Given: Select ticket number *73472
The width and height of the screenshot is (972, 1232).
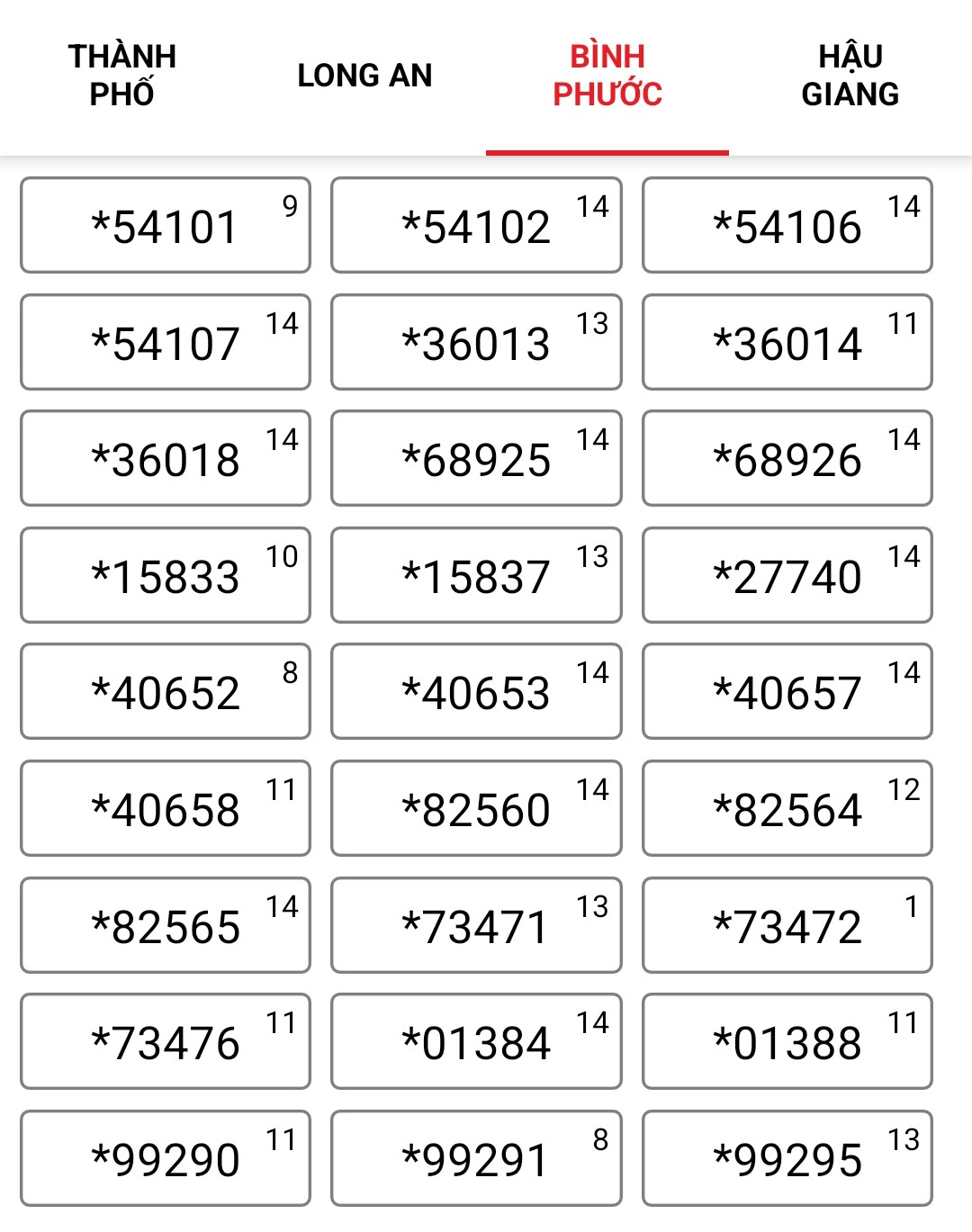Looking at the screenshot, I should 787,926.
